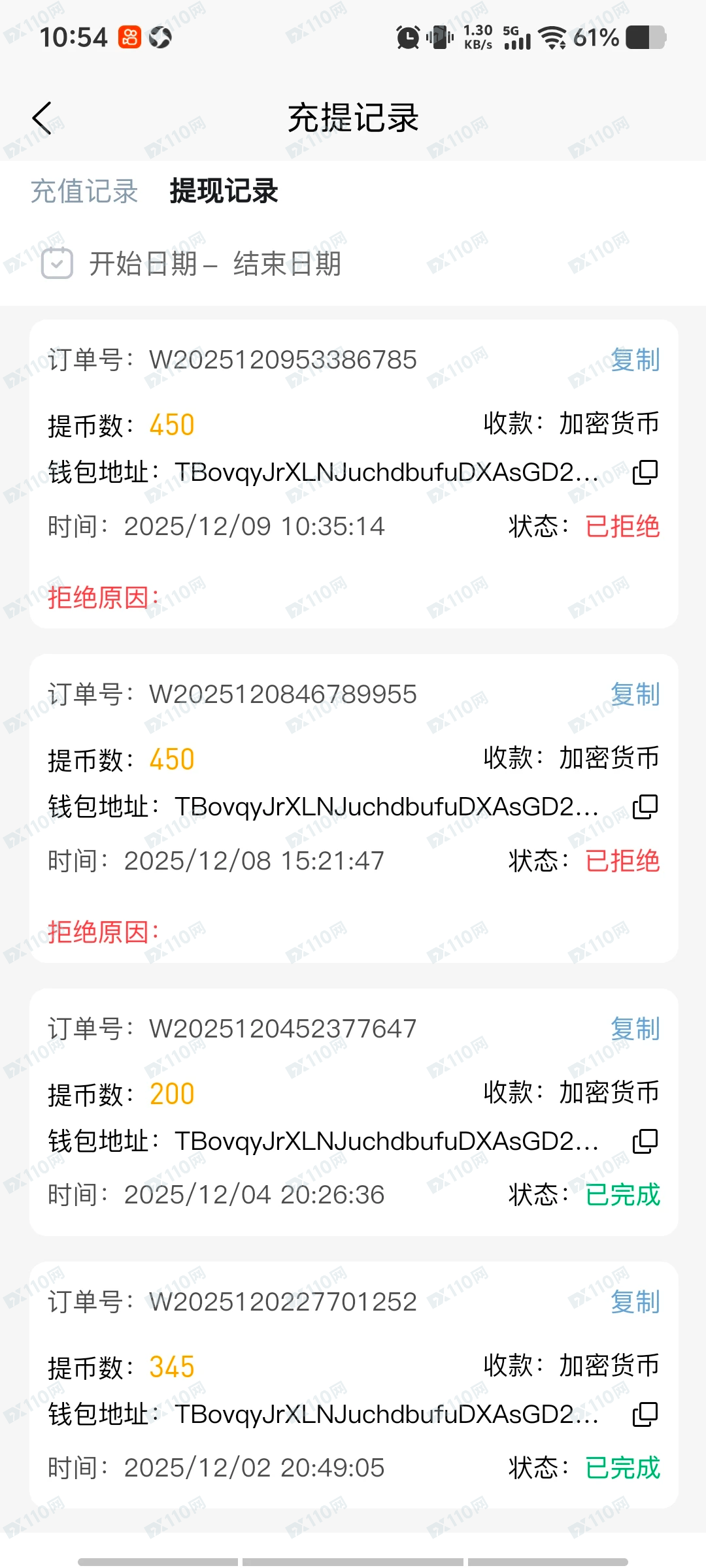Tap 复制 for order W2025120452377647

(x=634, y=1028)
